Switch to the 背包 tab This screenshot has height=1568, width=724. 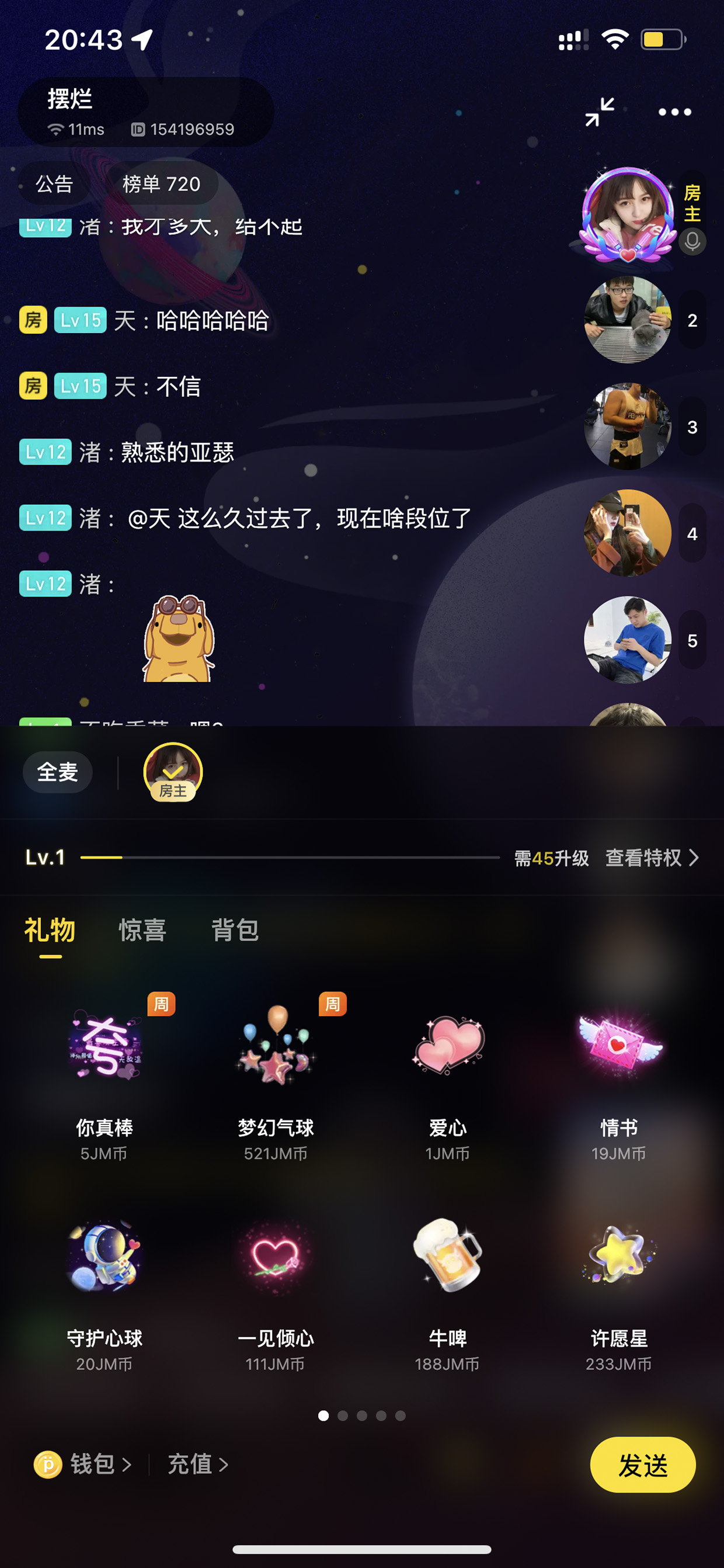tap(235, 930)
